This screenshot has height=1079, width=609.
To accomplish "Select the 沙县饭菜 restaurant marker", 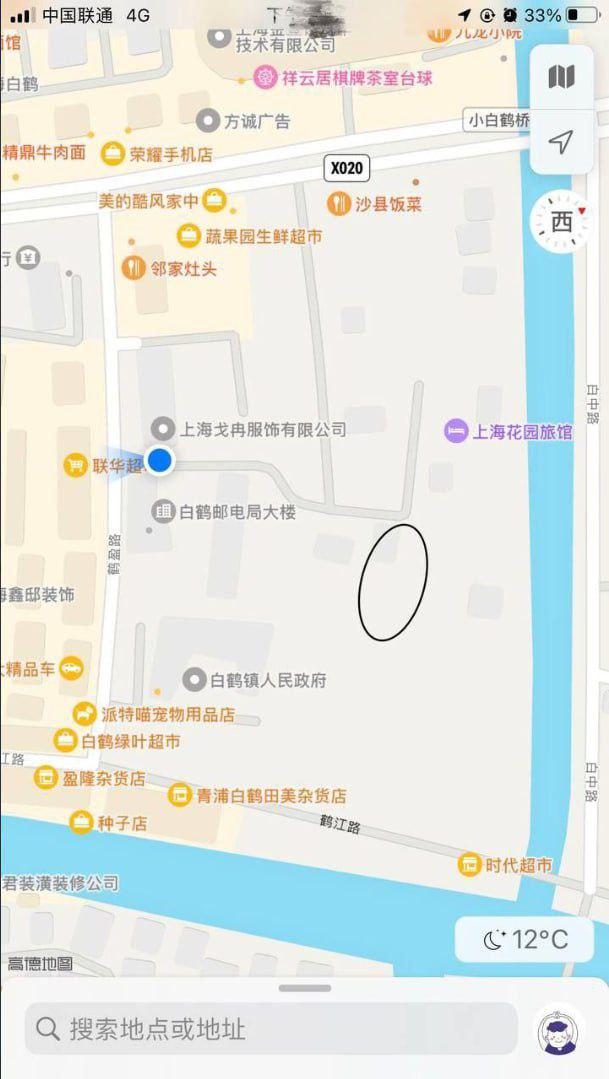I will (339, 204).
